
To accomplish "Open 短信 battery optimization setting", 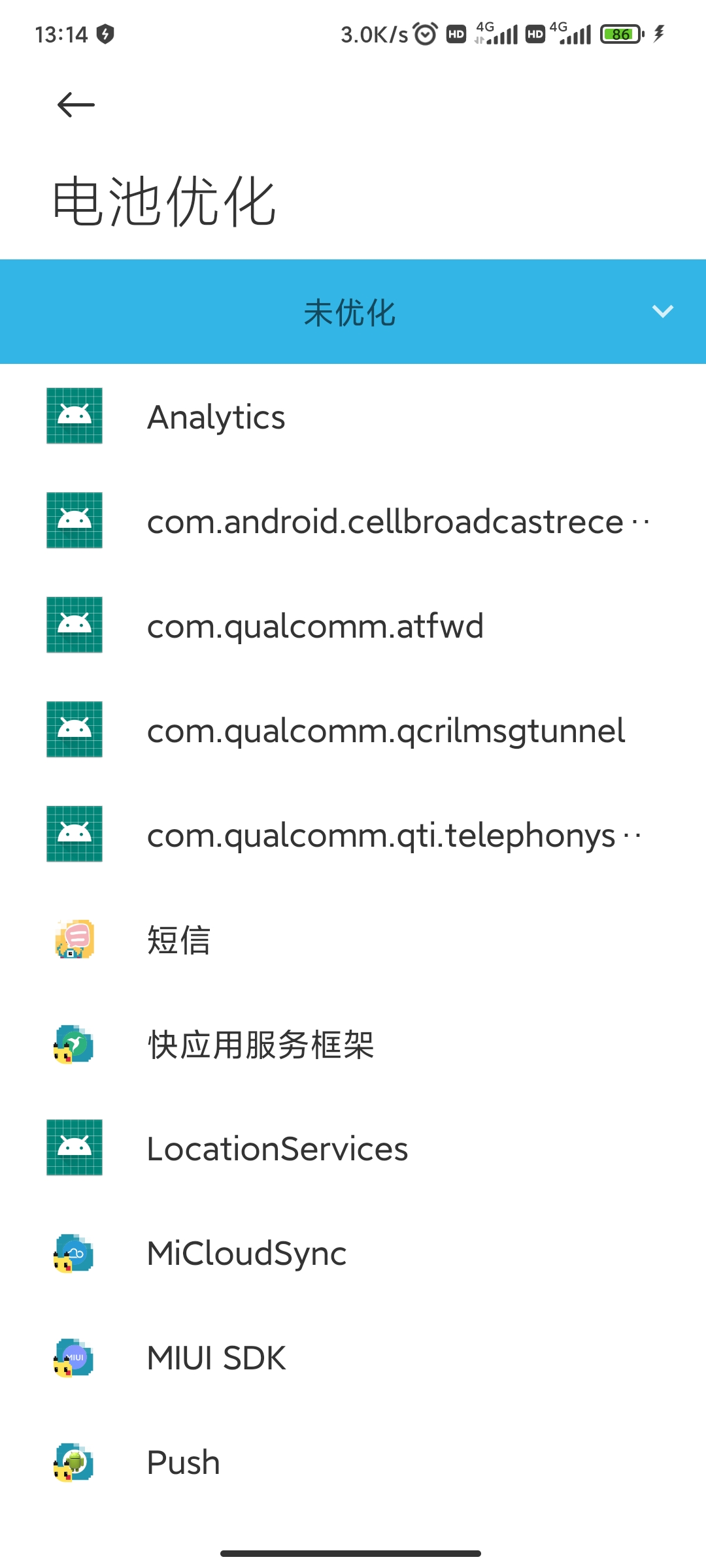I will [353, 939].
